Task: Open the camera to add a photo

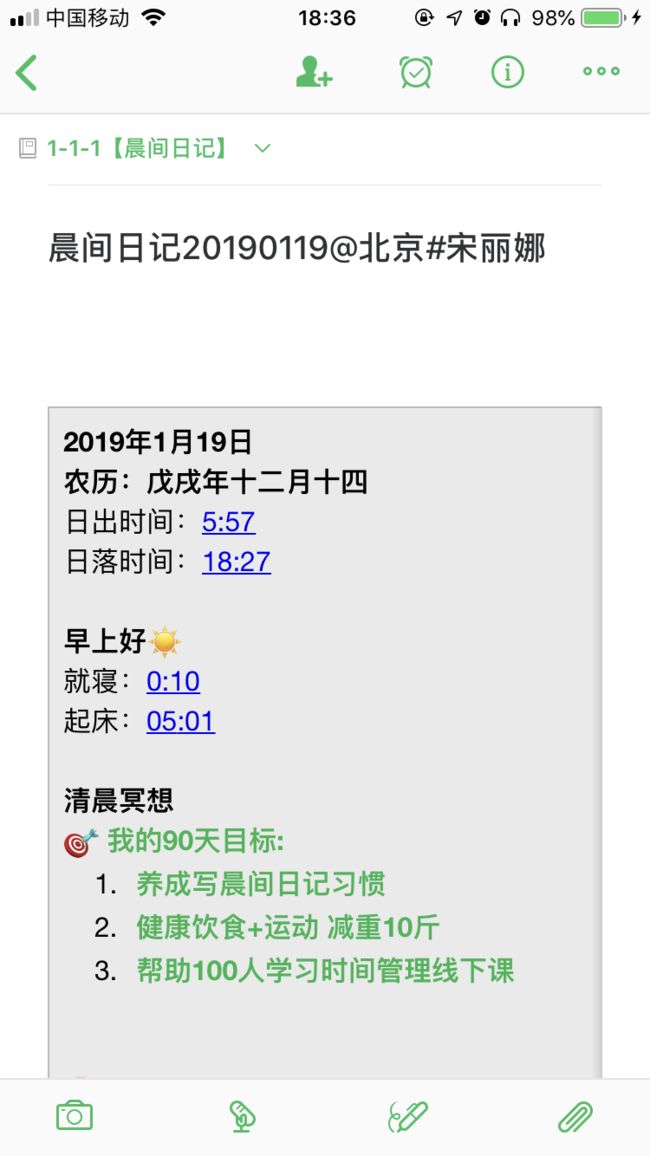Action: 74,1115
